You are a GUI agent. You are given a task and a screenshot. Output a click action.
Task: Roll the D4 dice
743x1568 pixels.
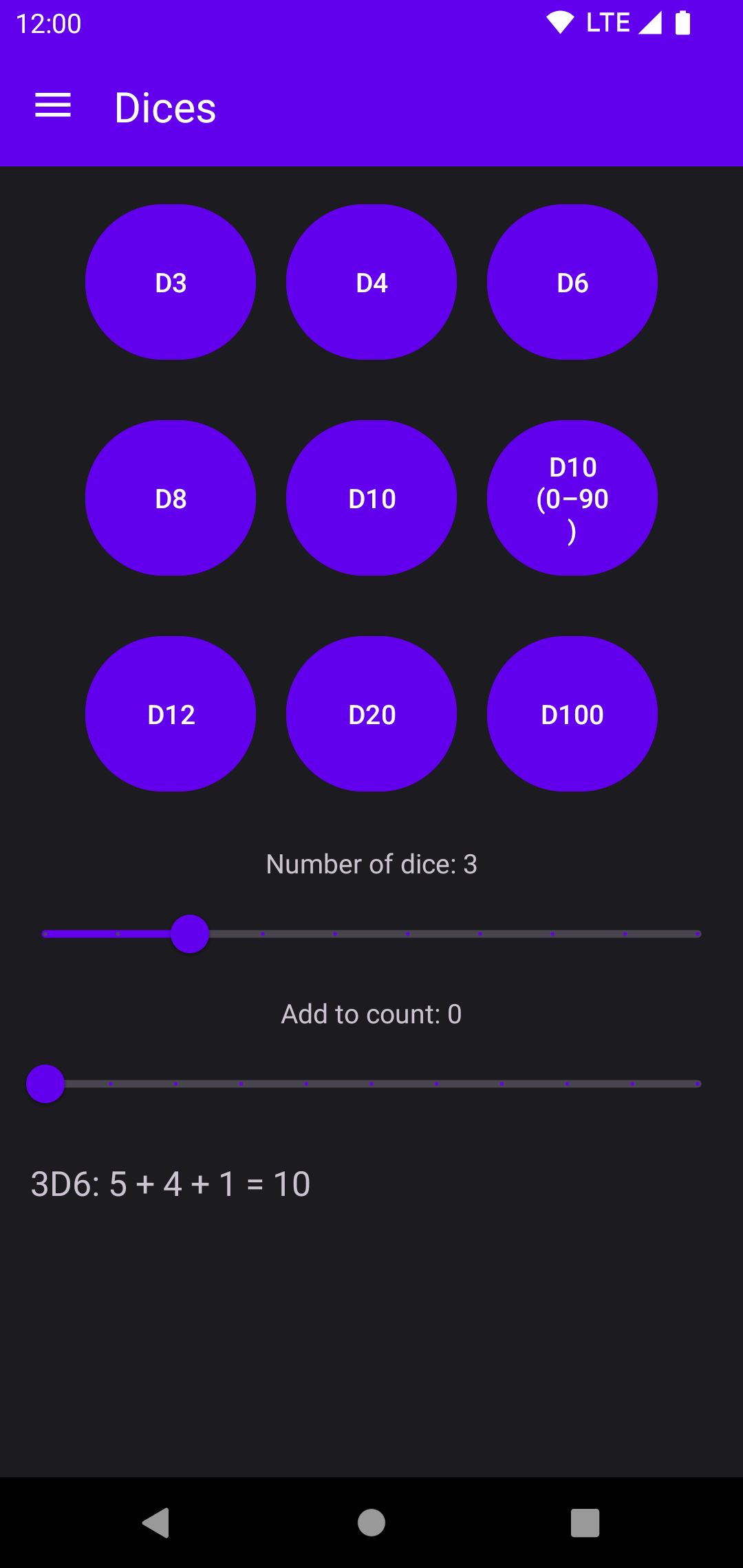pyautogui.click(x=371, y=282)
